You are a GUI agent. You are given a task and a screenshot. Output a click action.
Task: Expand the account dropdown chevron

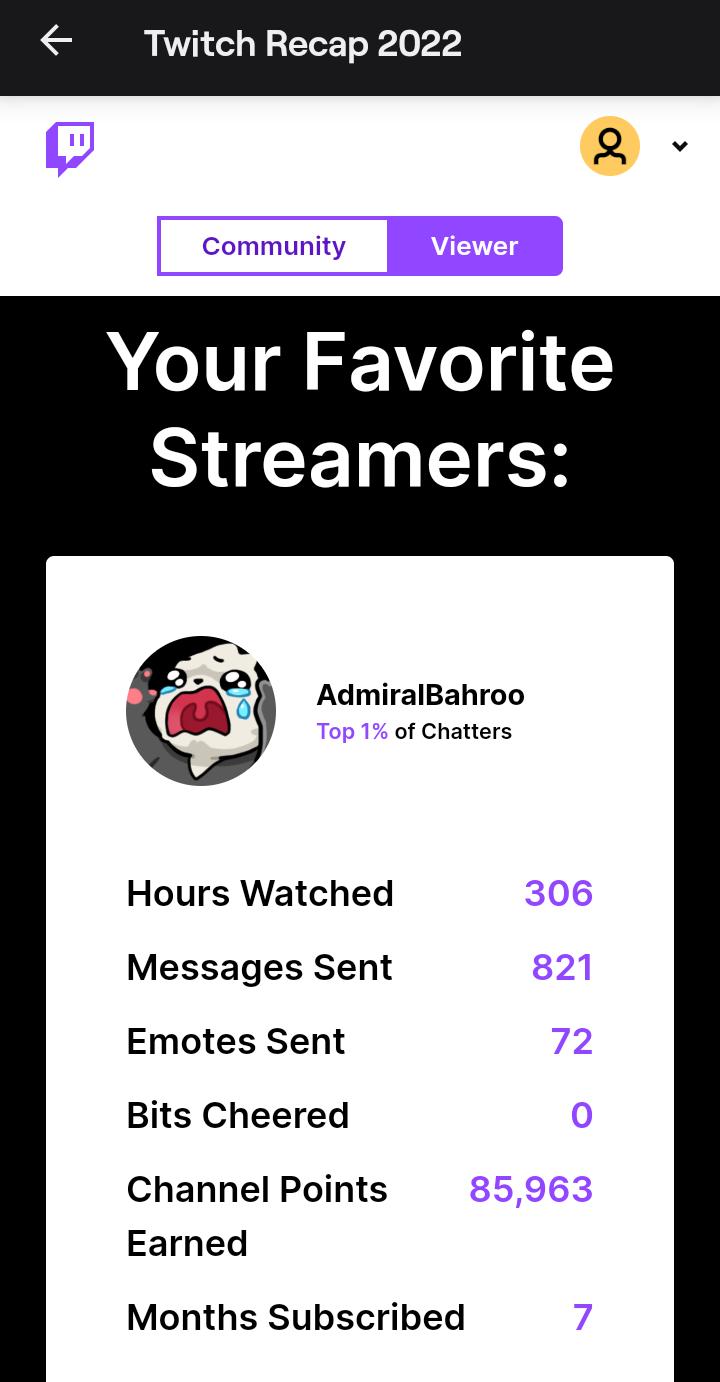point(680,146)
